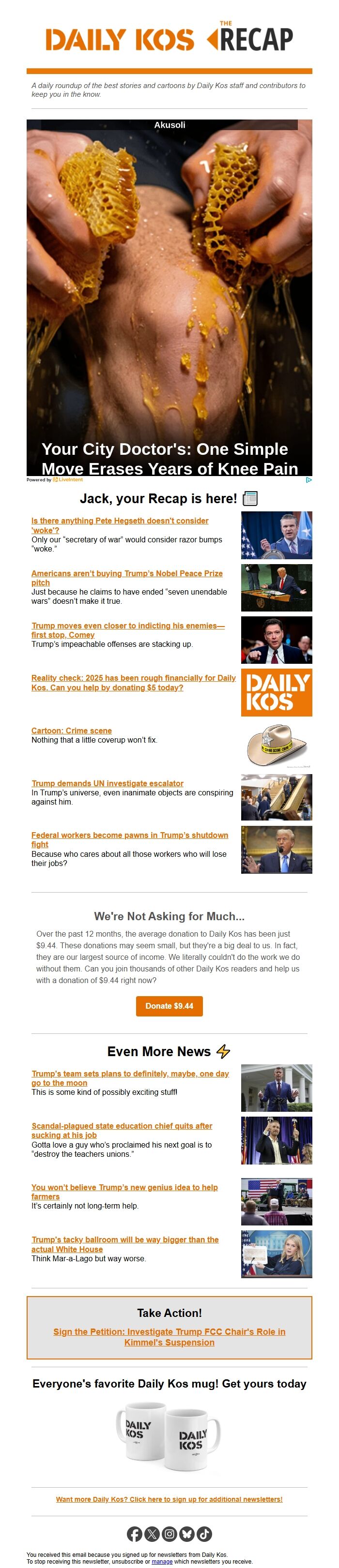The height and width of the screenshot is (1568, 339).
Task: Visit Daily Kos on X
Action: [152, 1534]
